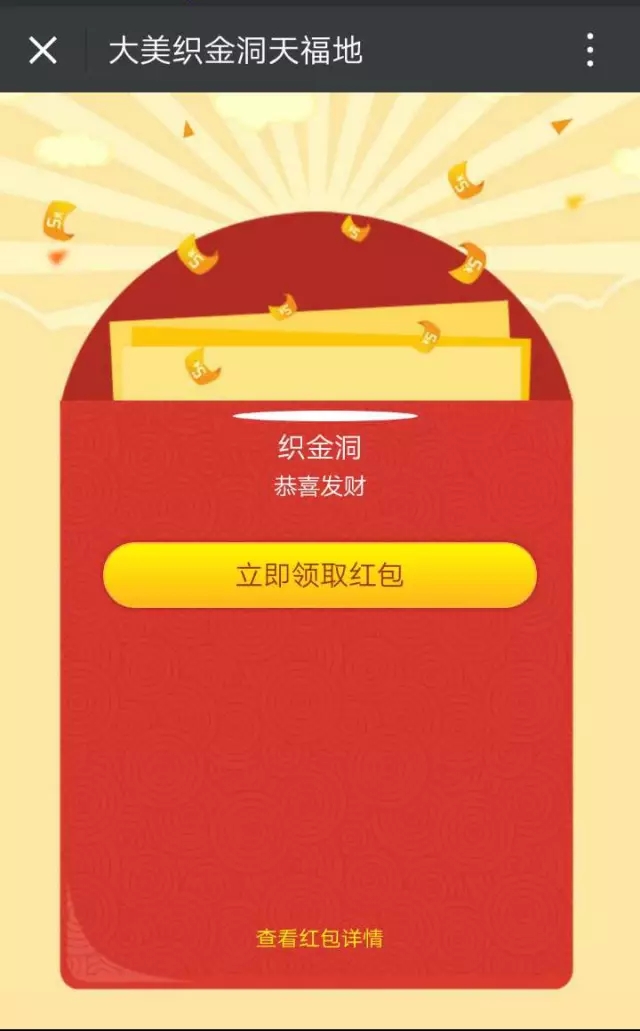The height and width of the screenshot is (1031, 640).
Task: Close the webpage with the X icon
Action: coord(43,49)
